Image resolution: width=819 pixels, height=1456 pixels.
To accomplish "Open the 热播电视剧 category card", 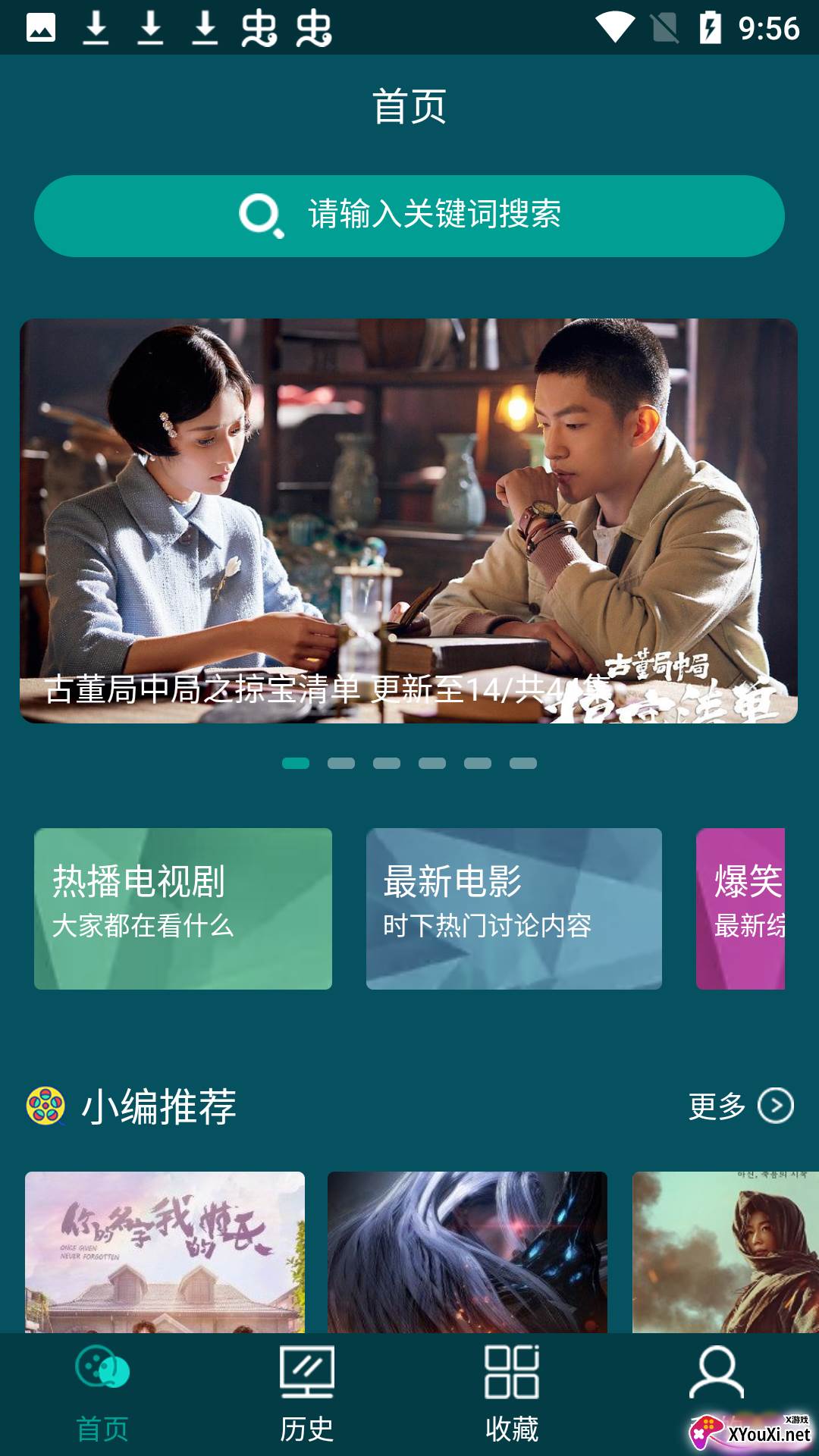I will [x=183, y=908].
